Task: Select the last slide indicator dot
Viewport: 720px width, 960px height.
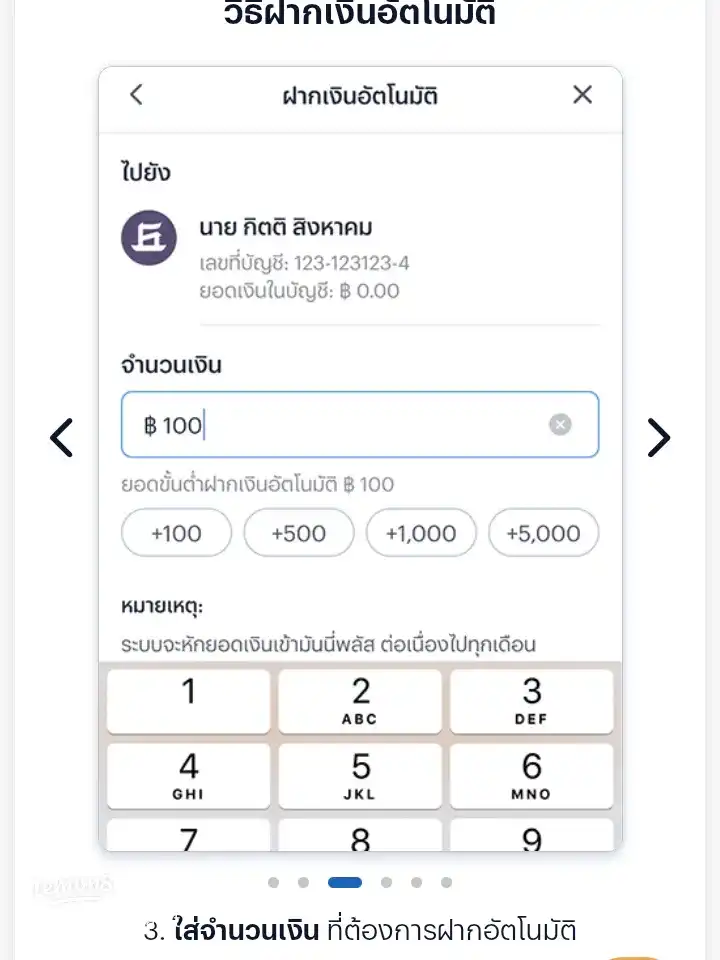Action: tap(446, 882)
